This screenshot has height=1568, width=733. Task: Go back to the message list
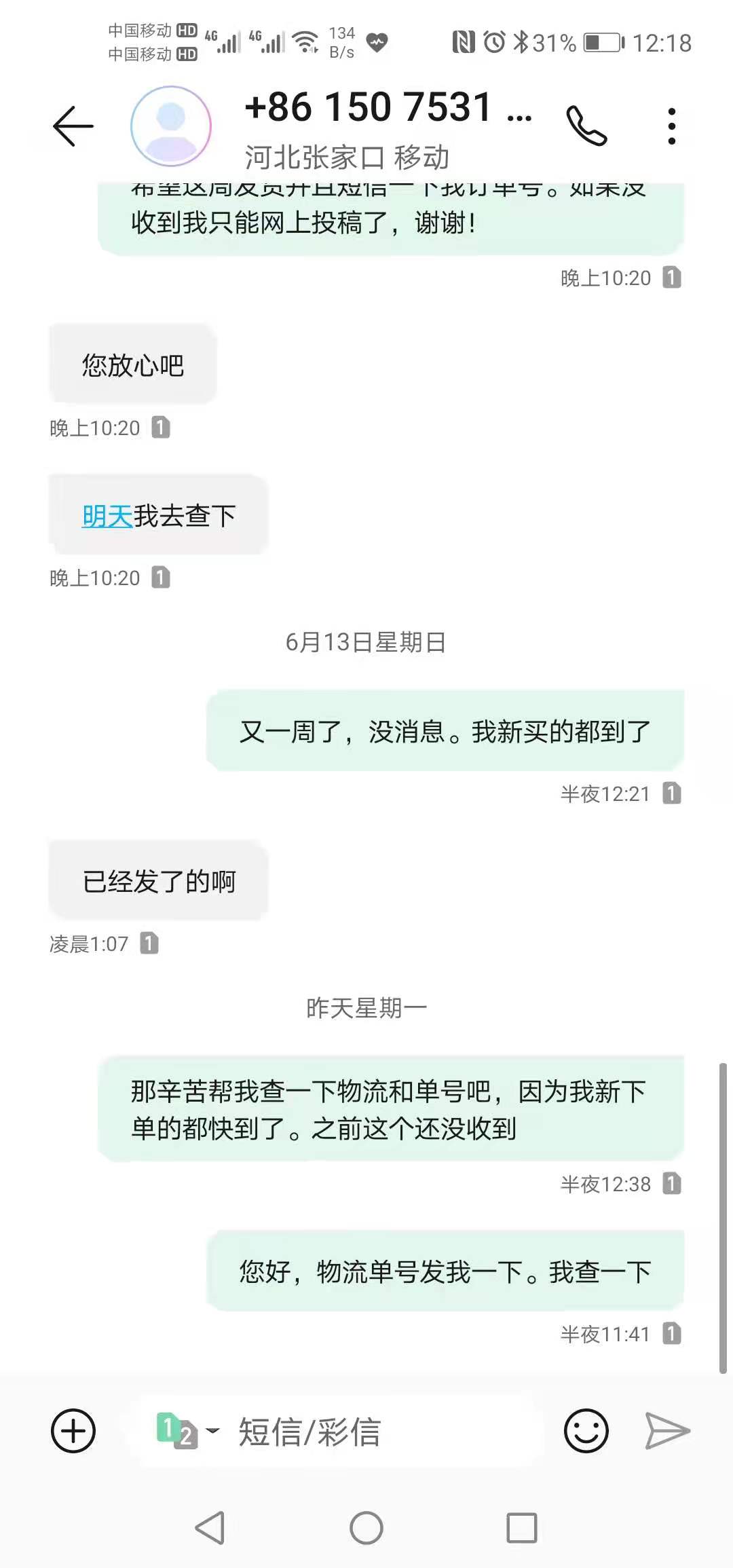click(73, 126)
